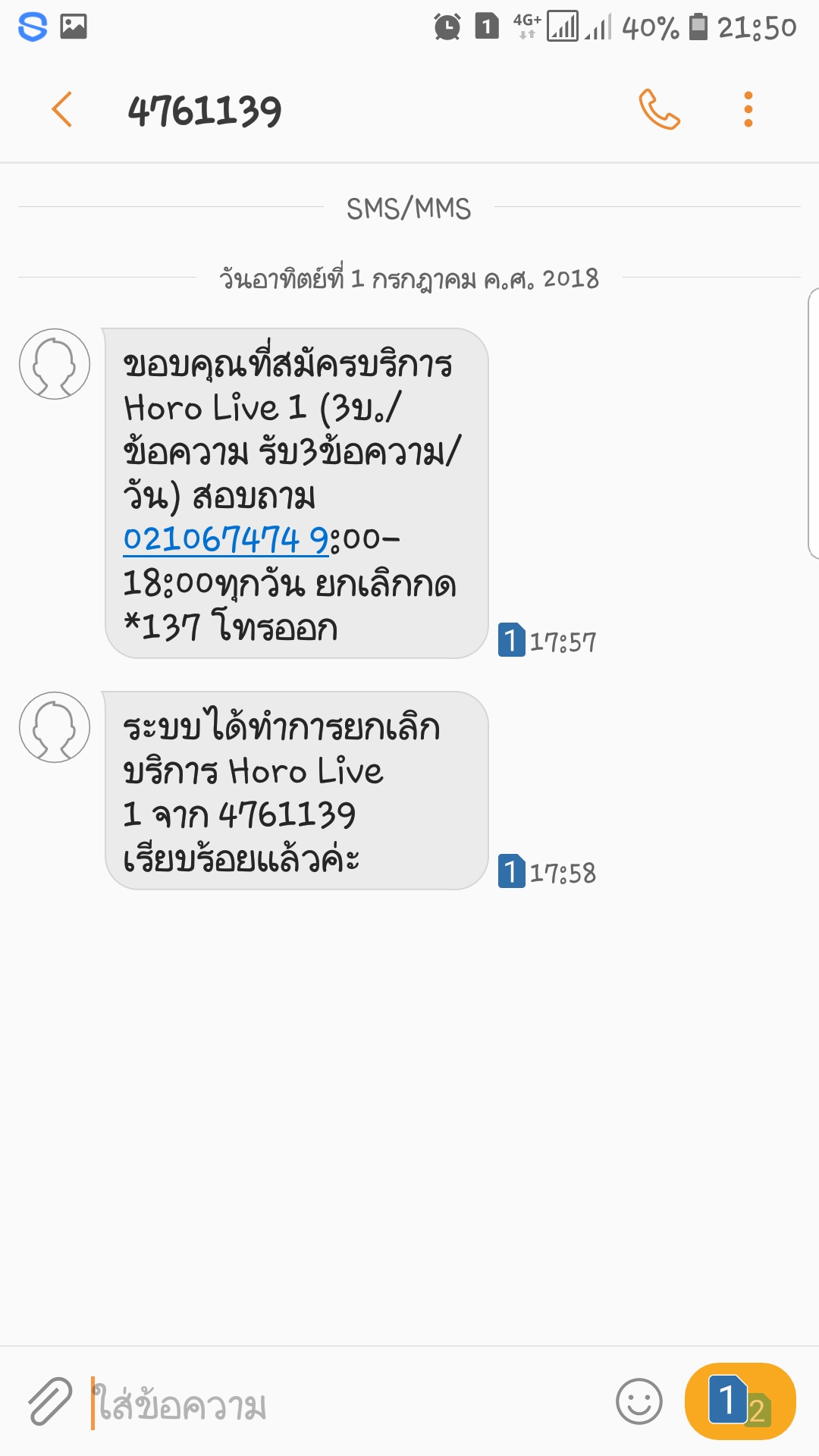The width and height of the screenshot is (819, 1456).
Task: Open the attachment paperclip
Action: [50, 1401]
